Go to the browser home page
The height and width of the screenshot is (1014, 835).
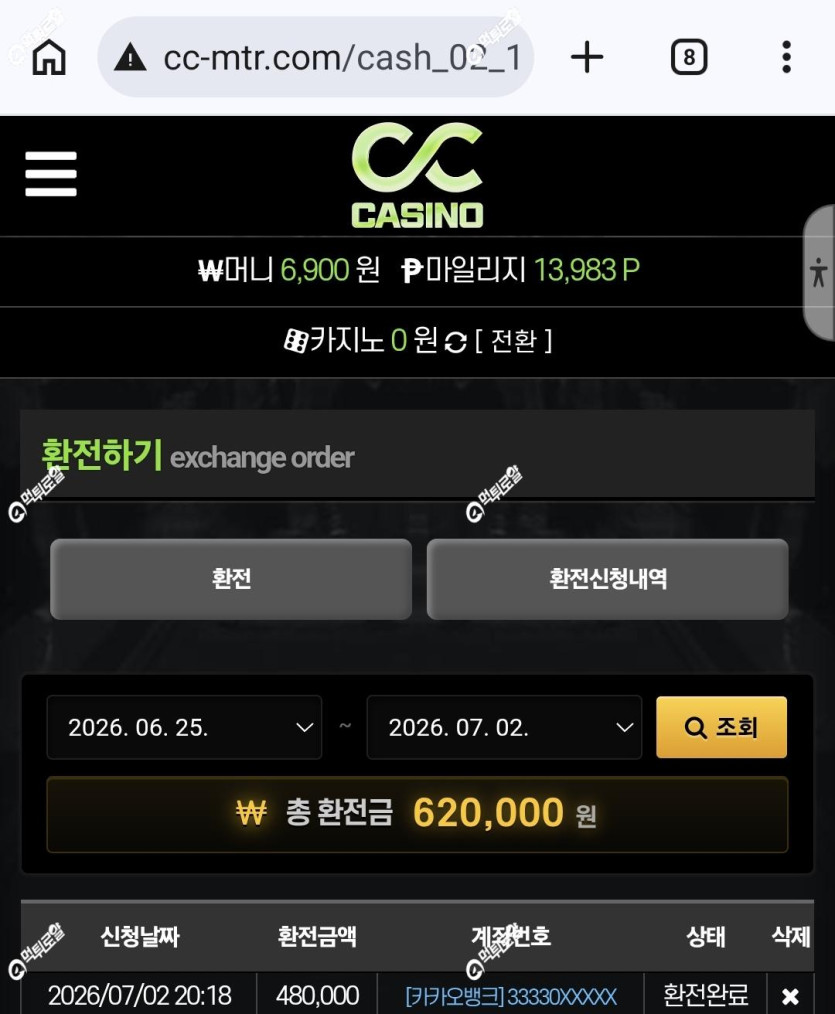49,58
